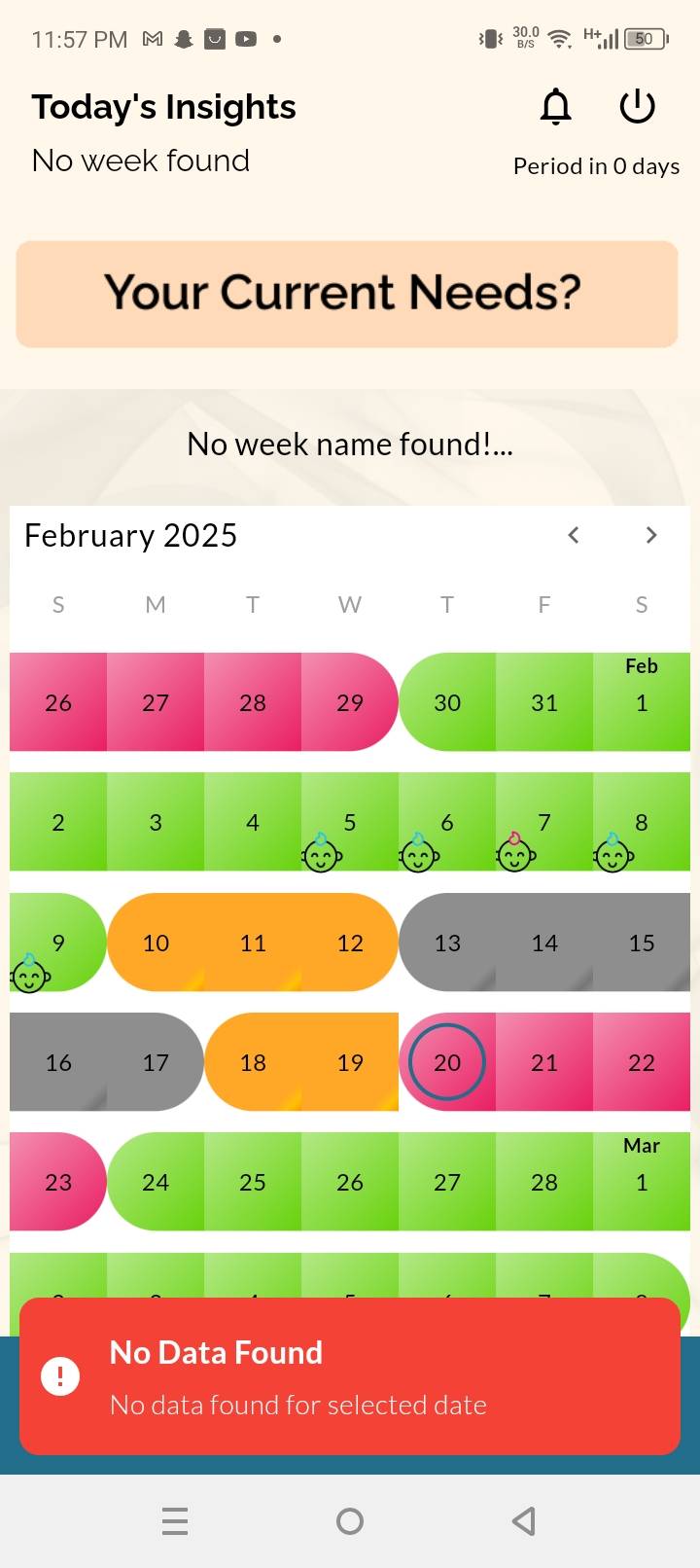Choose March 1 on the calendar
Viewport: 700px width, 1568px height.
click(x=642, y=1182)
